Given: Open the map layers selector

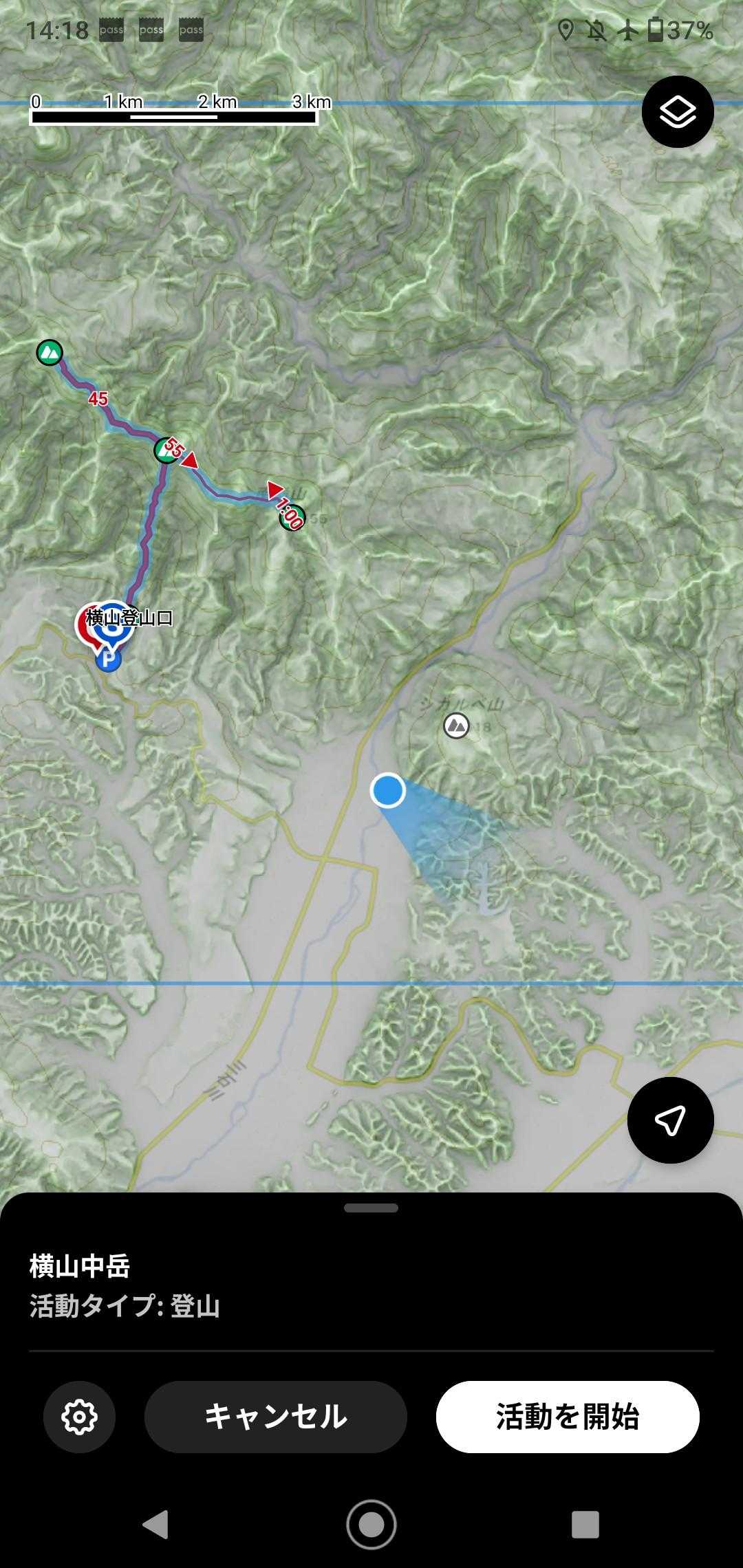Looking at the screenshot, I should [678, 111].
